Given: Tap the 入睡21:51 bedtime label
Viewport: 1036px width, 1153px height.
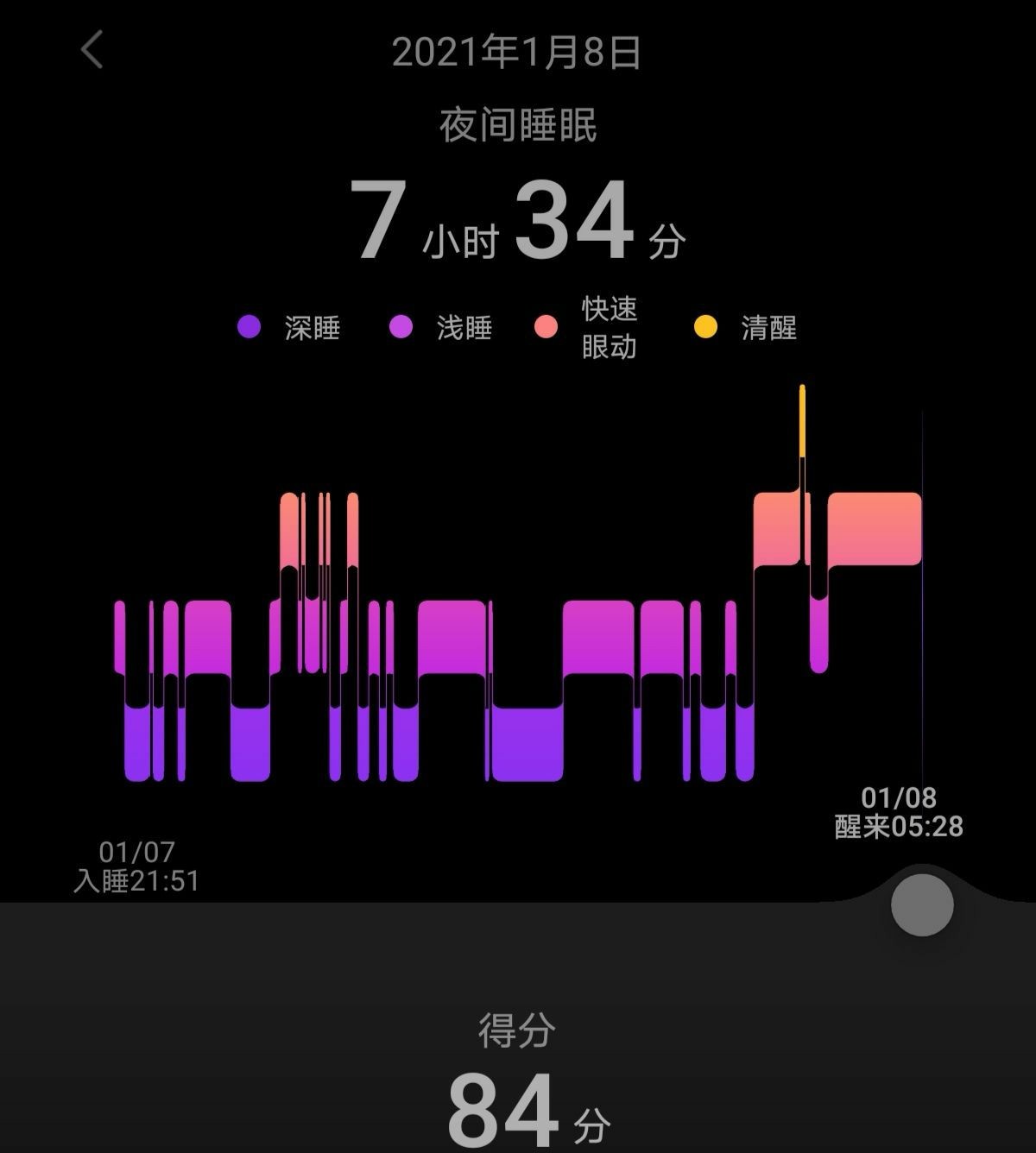Looking at the screenshot, I should (x=138, y=880).
